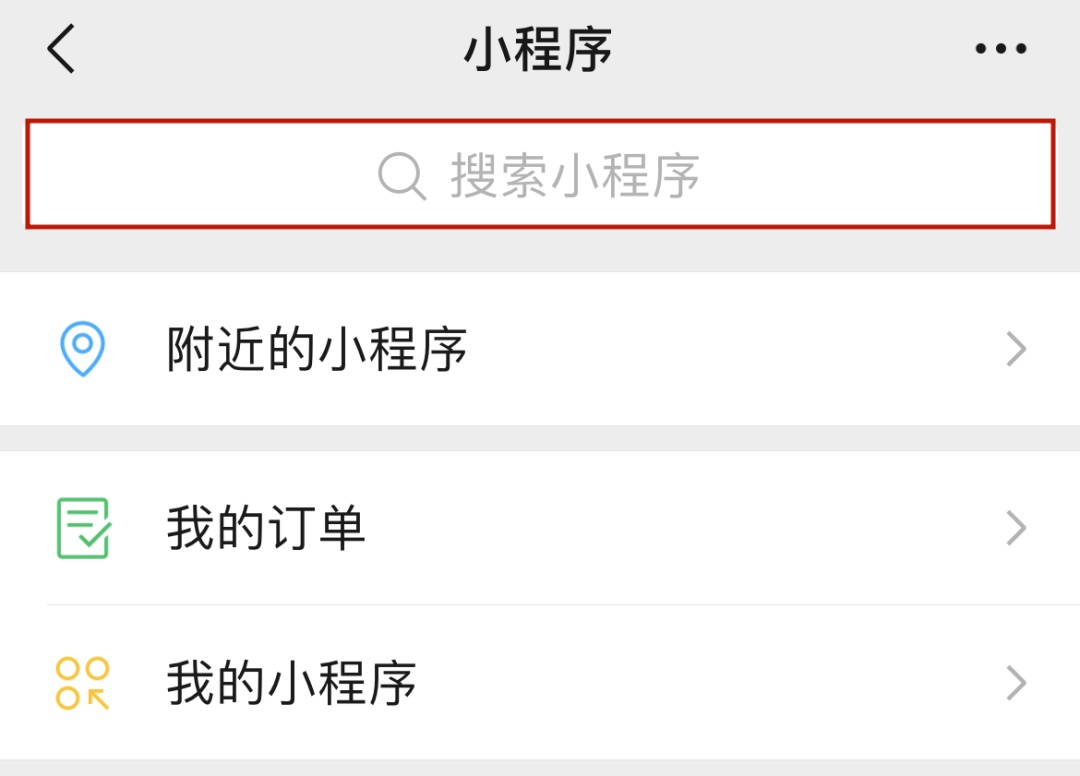Open 我的订单 orders row
1080x776 pixels.
click(540, 528)
